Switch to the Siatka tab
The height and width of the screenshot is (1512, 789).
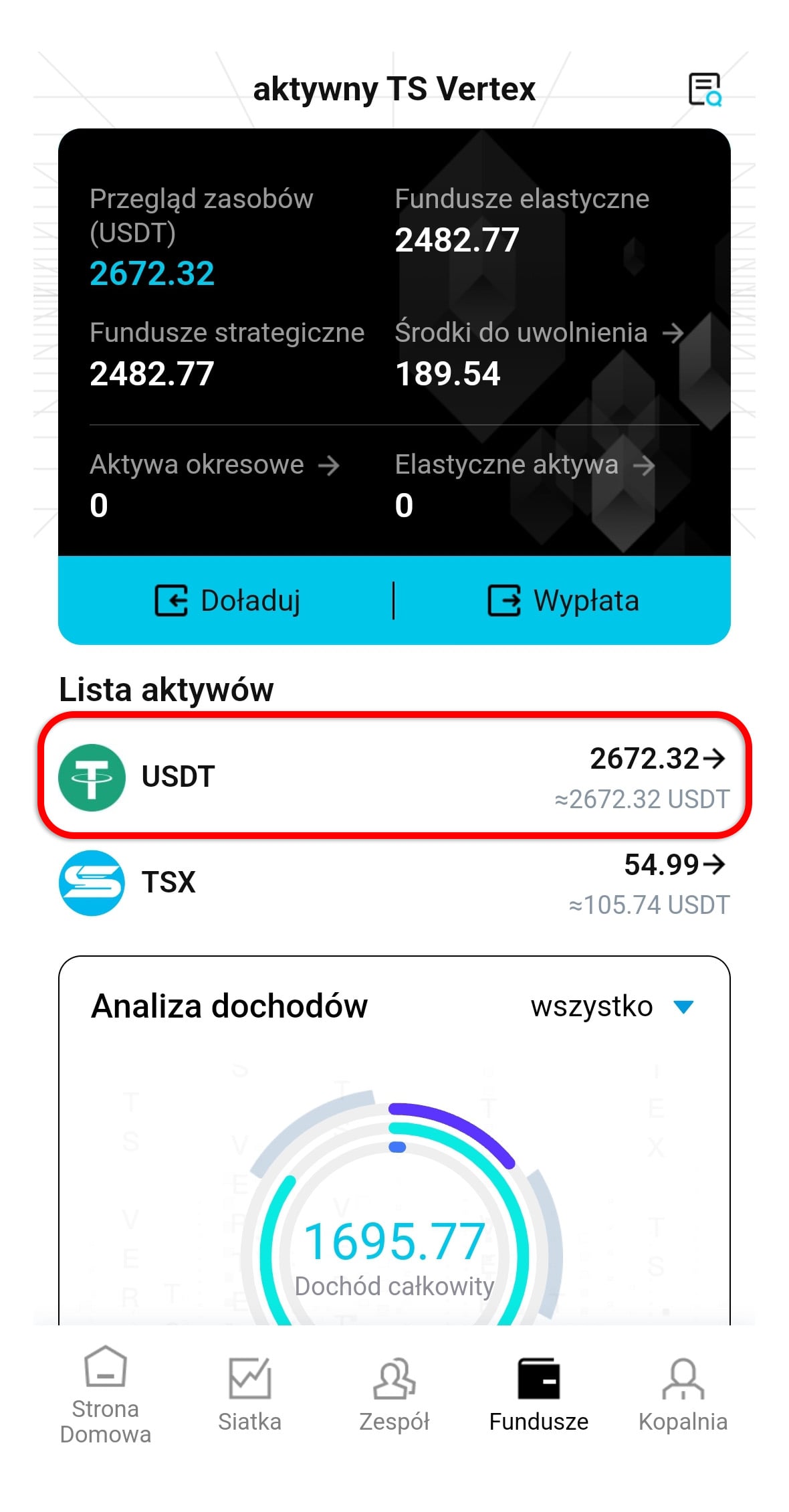click(249, 1396)
